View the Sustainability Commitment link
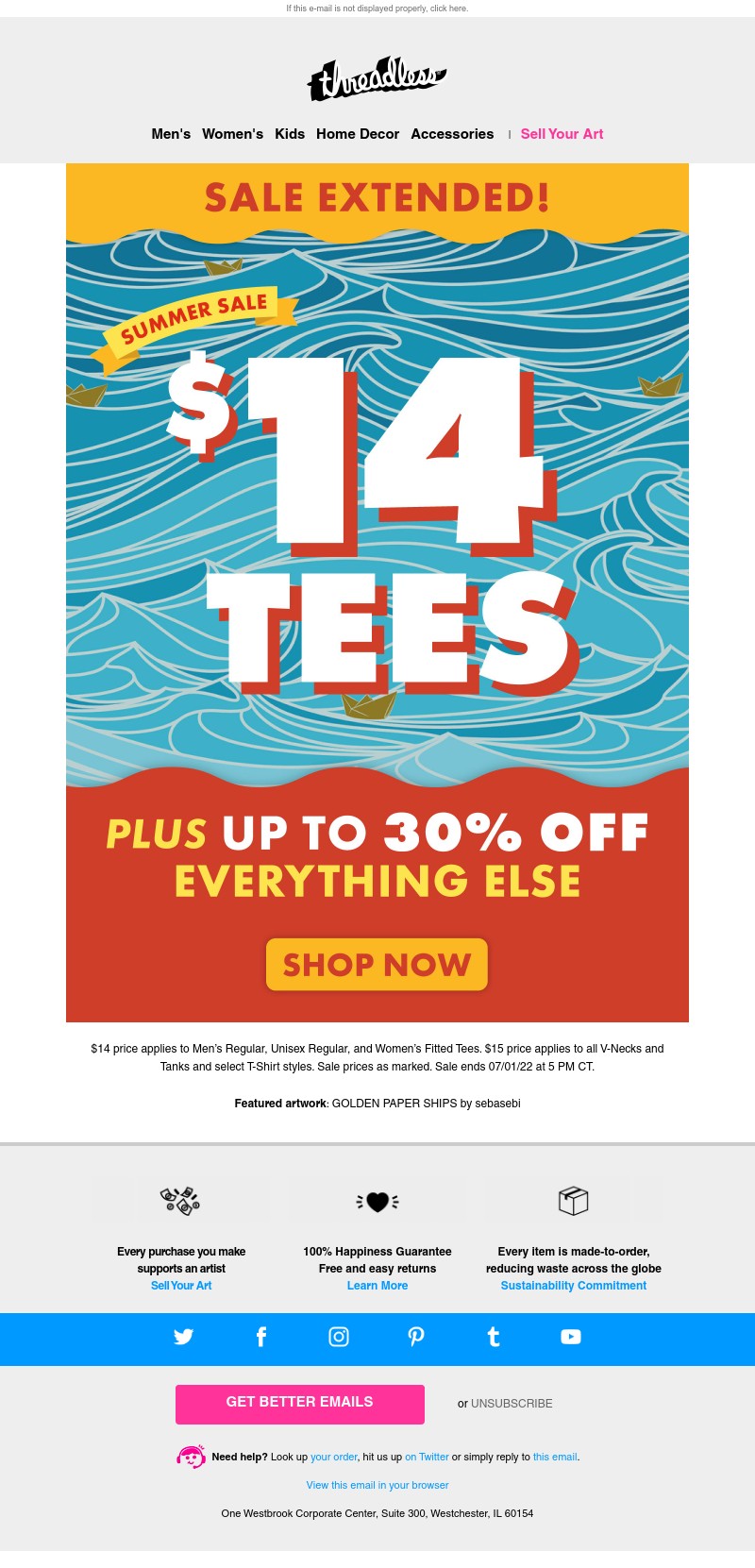 [573, 1286]
